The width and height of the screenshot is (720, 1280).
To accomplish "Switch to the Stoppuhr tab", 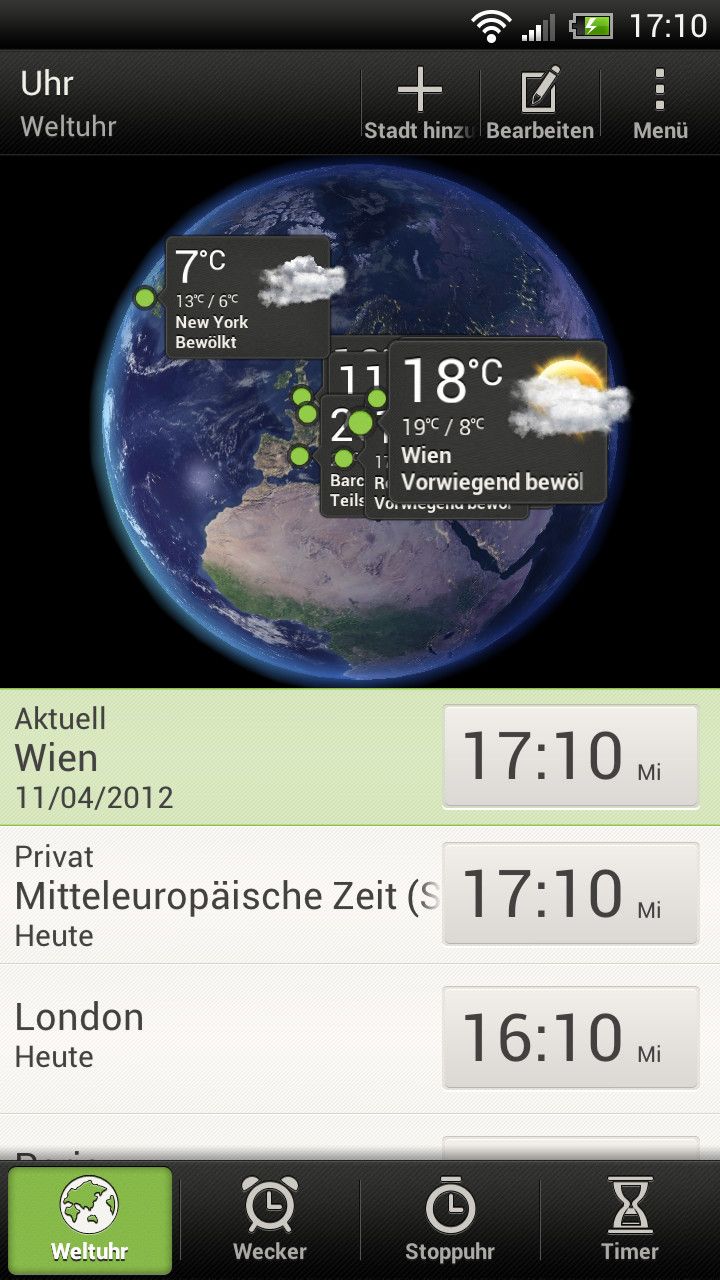I will pyautogui.click(x=450, y=1220).
